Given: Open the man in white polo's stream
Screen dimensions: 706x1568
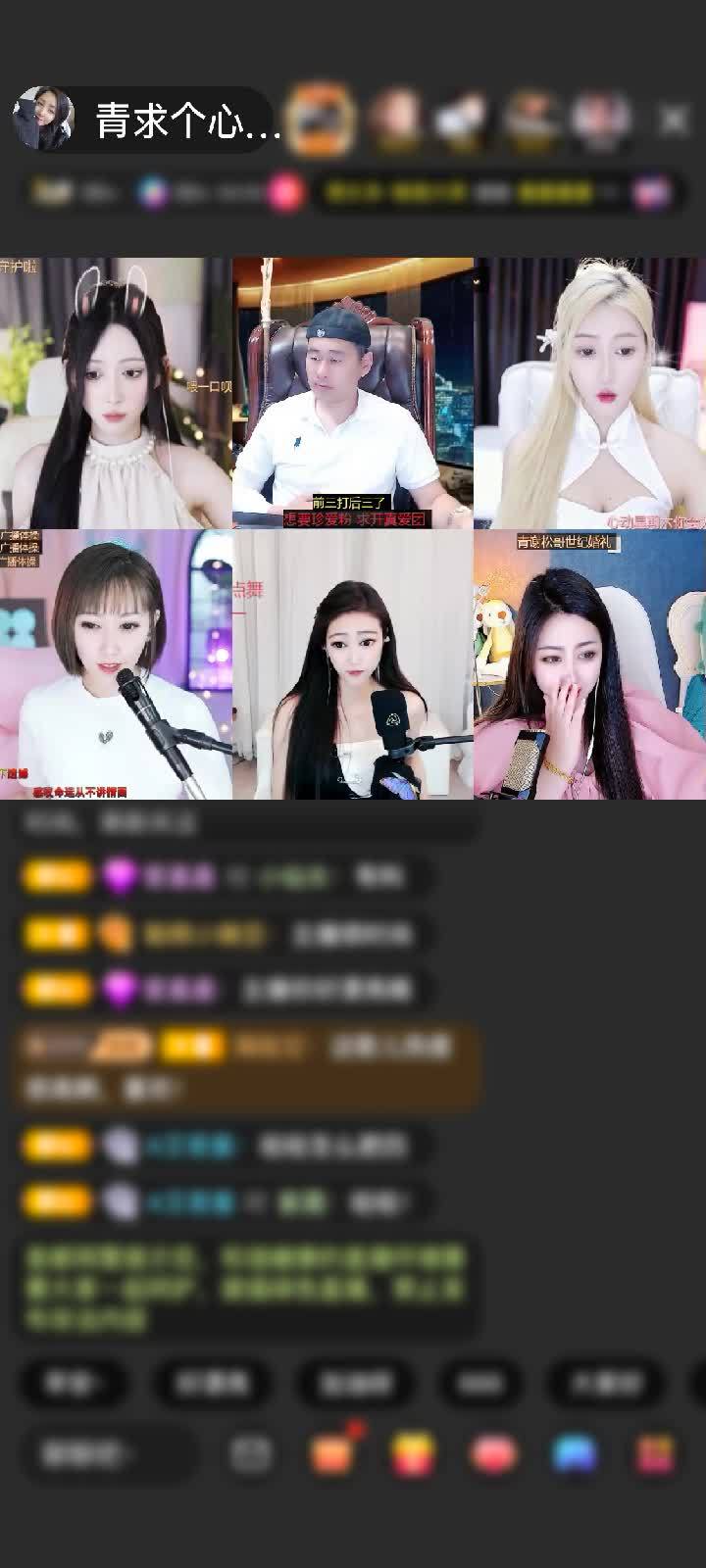Looking at the screenshot, I should pos(353,393).
